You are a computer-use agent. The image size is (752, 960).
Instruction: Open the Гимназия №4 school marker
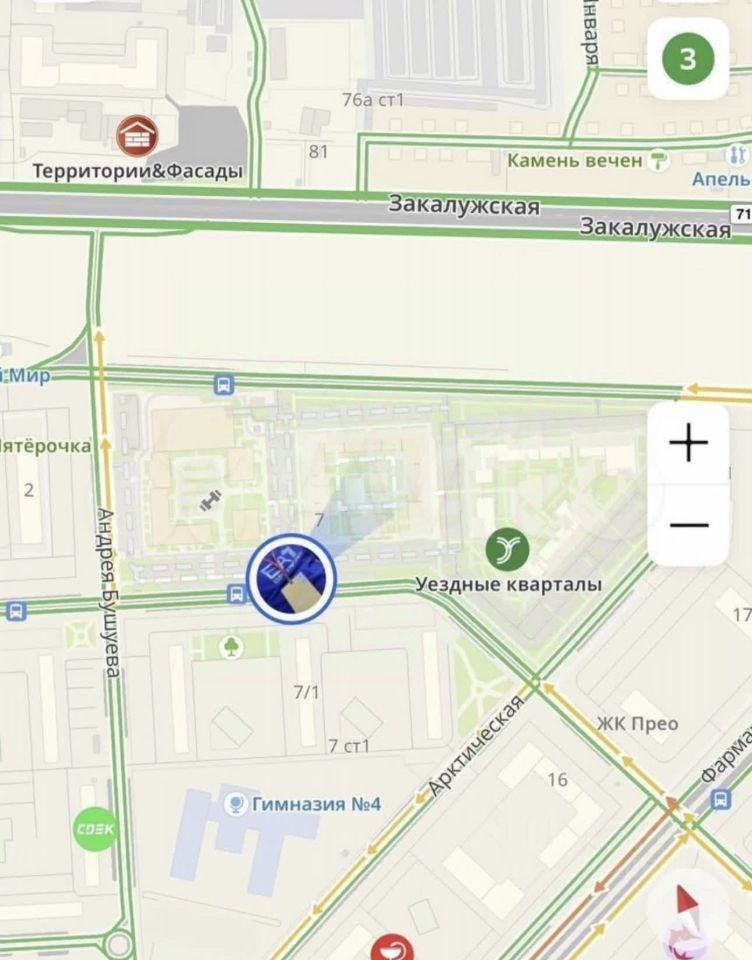point(236,802)
